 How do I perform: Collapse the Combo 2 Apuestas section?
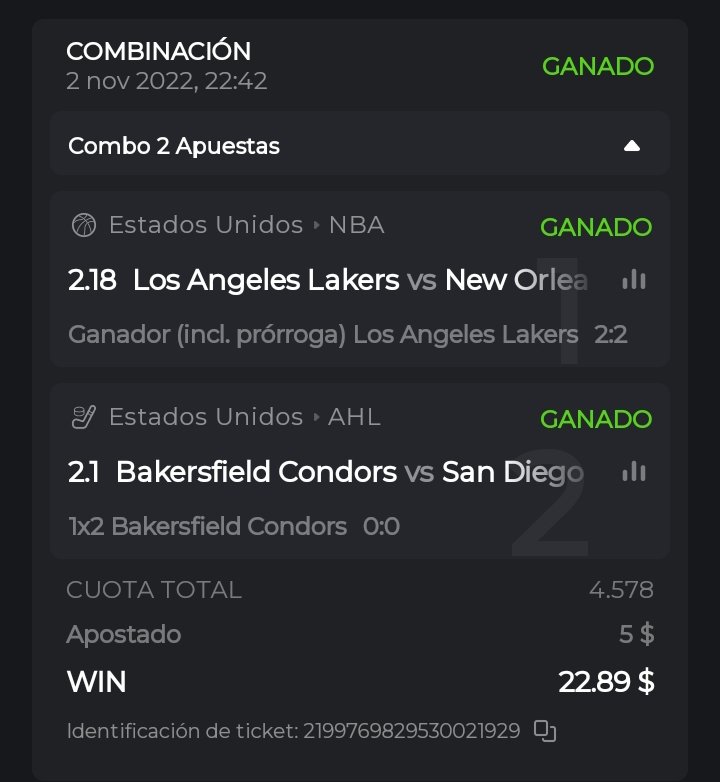click(631, 146)
